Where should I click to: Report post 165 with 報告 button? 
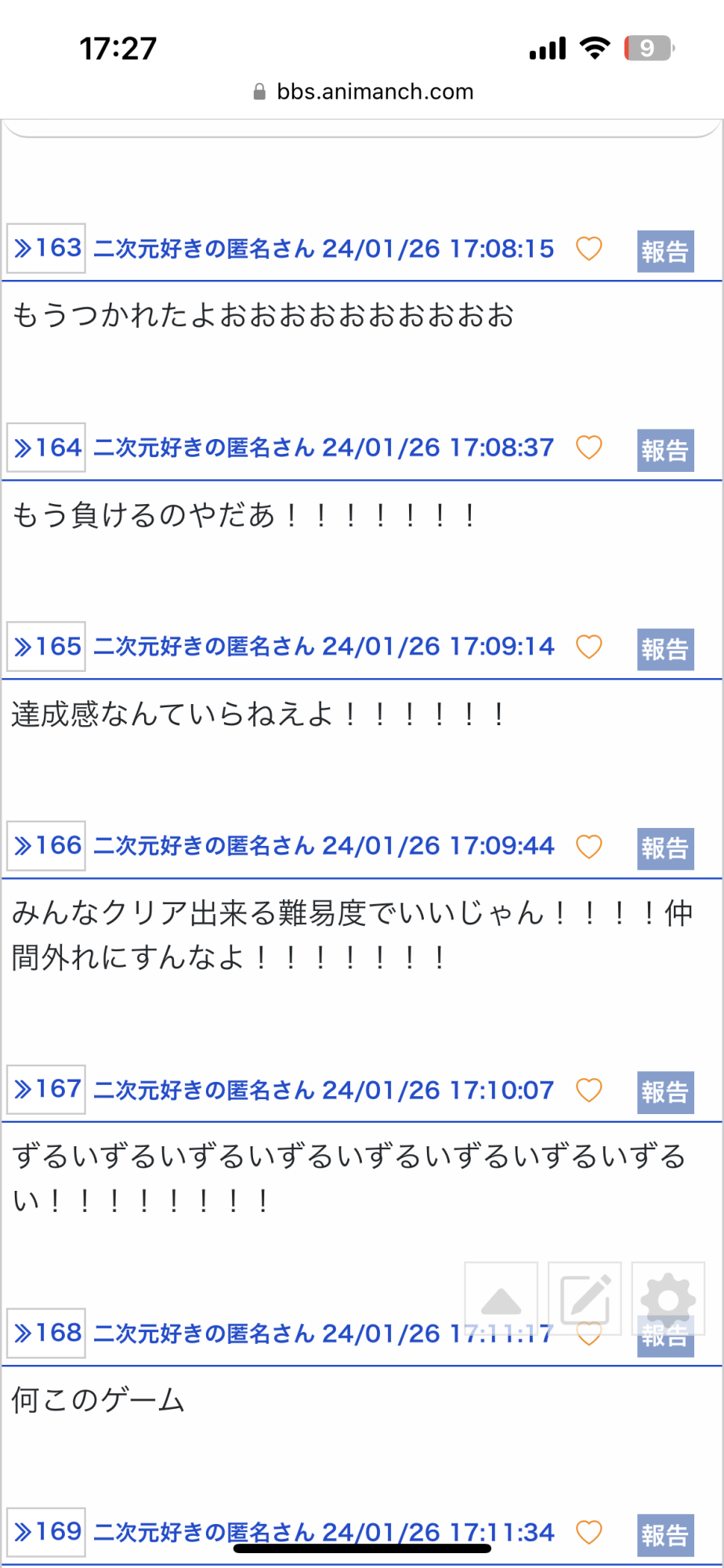[665, 649]
